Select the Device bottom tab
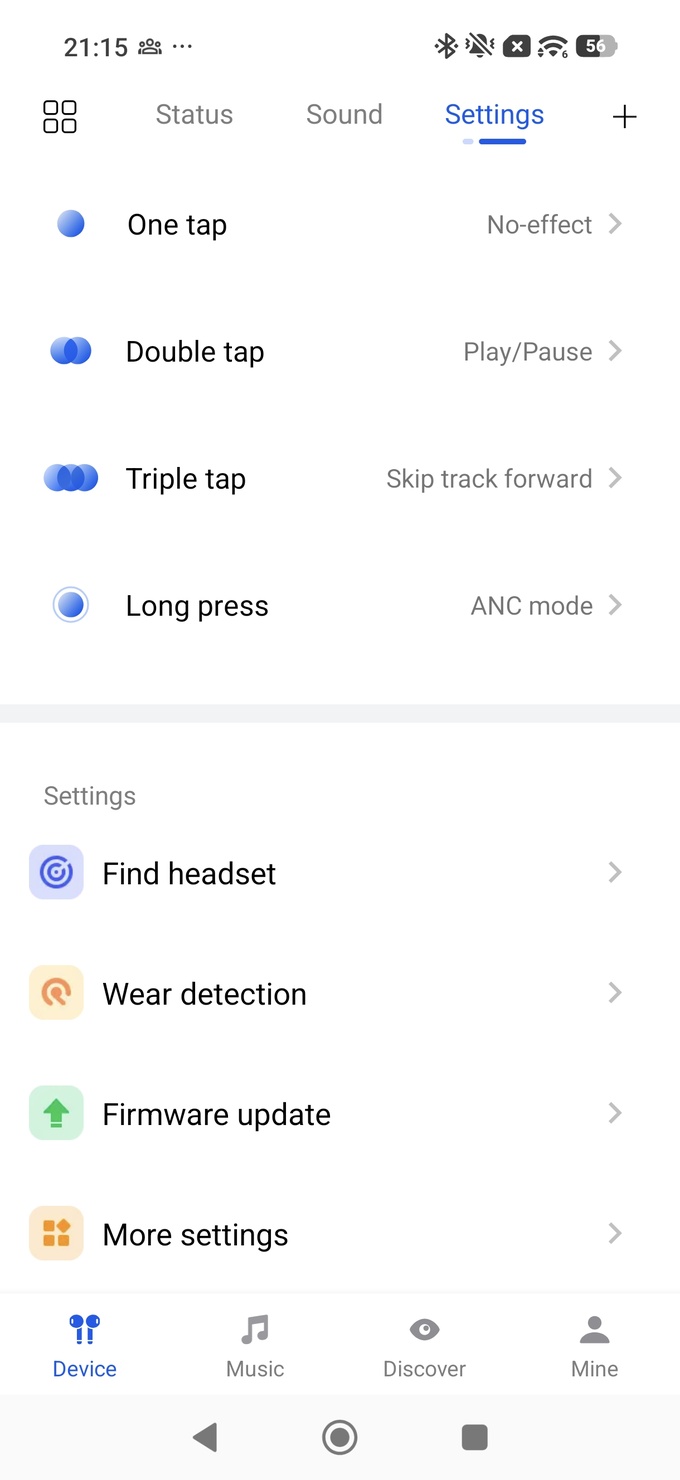The width and height of the screenshot is (680, 1480). (85, 1346)
